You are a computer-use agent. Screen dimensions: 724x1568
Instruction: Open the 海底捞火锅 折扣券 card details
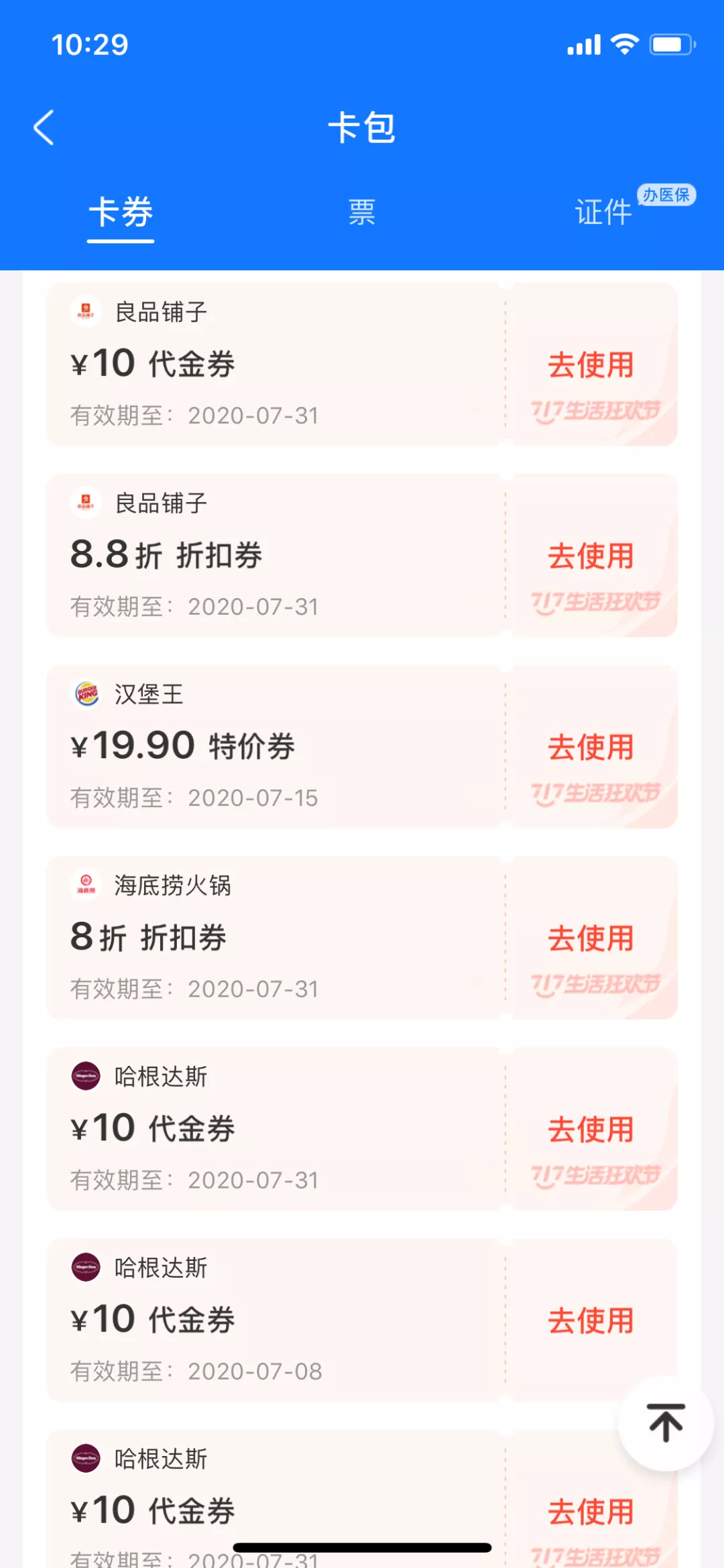tap(275, 937)
